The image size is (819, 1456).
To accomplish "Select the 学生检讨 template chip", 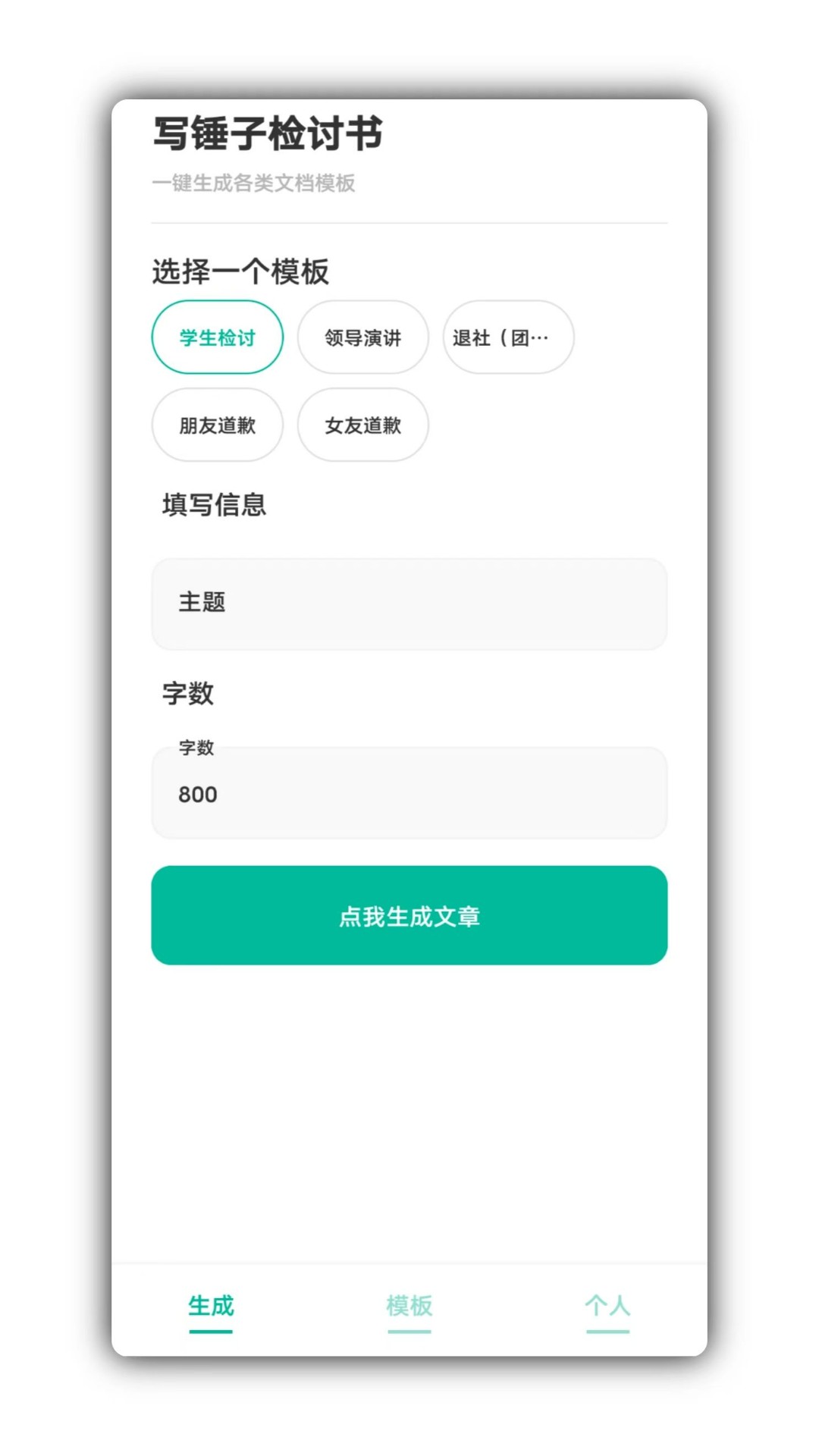I will pos(217,337).
